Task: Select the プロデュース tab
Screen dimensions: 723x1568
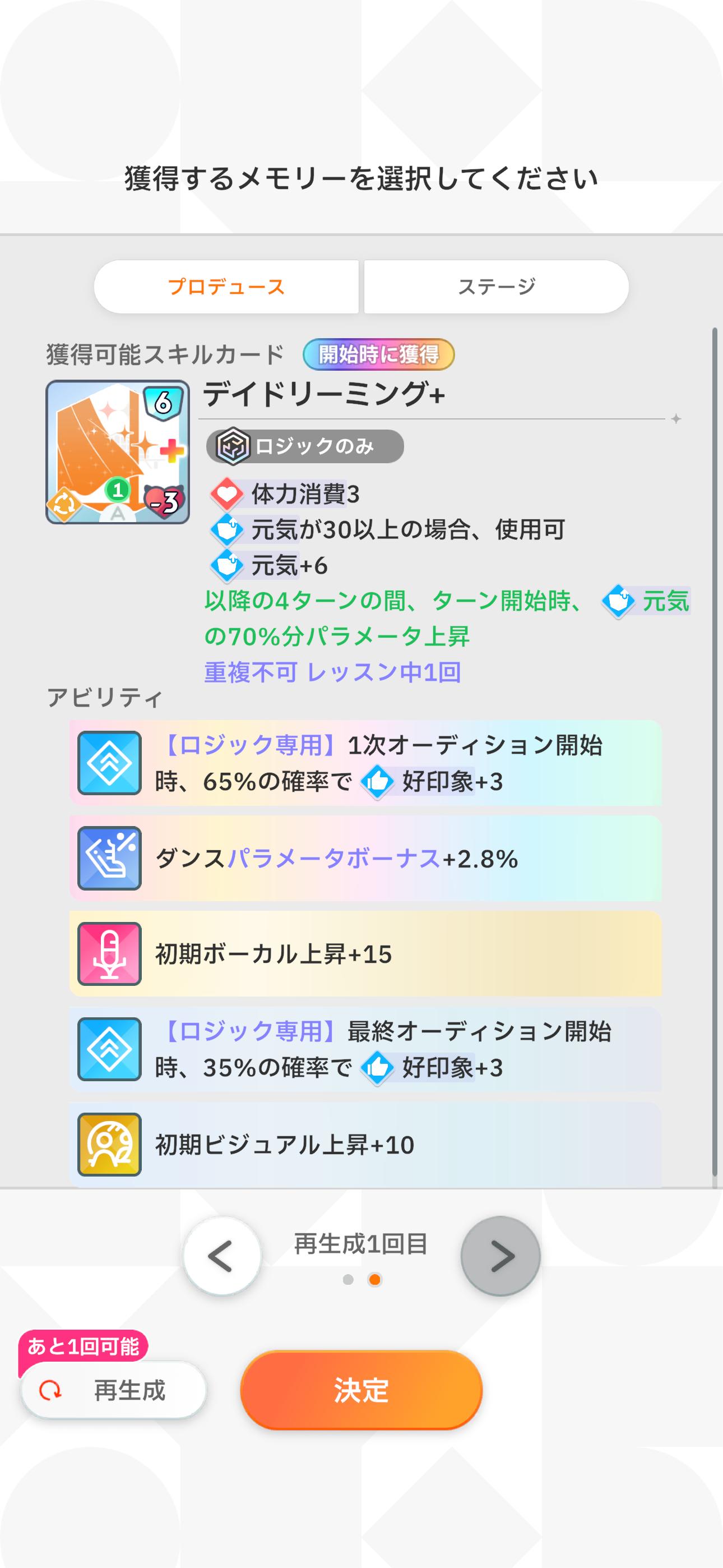Action: [226, 287]
